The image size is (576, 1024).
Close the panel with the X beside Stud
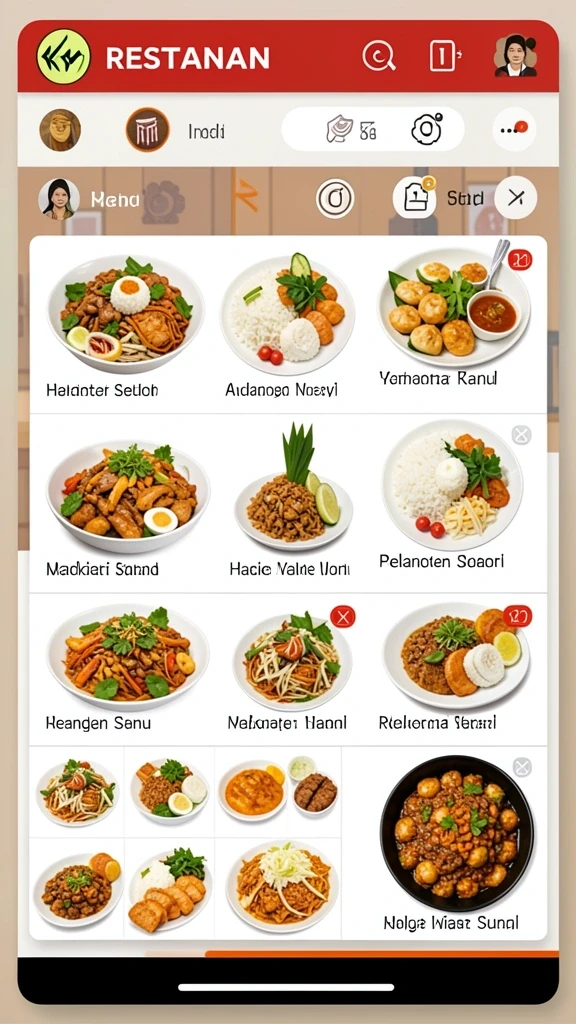(x=515, y=197)
